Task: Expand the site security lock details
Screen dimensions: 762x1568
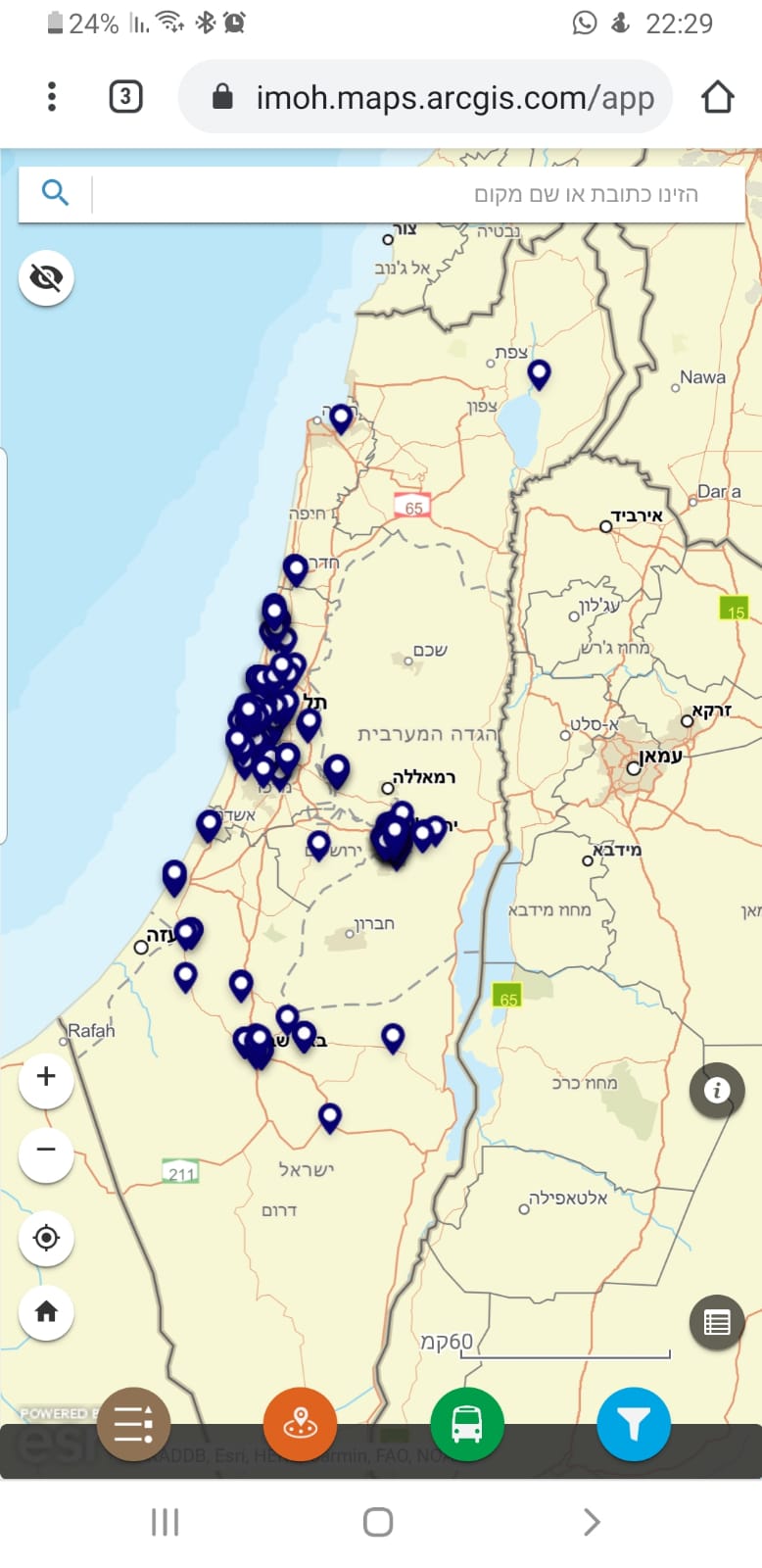Action: 221,97
